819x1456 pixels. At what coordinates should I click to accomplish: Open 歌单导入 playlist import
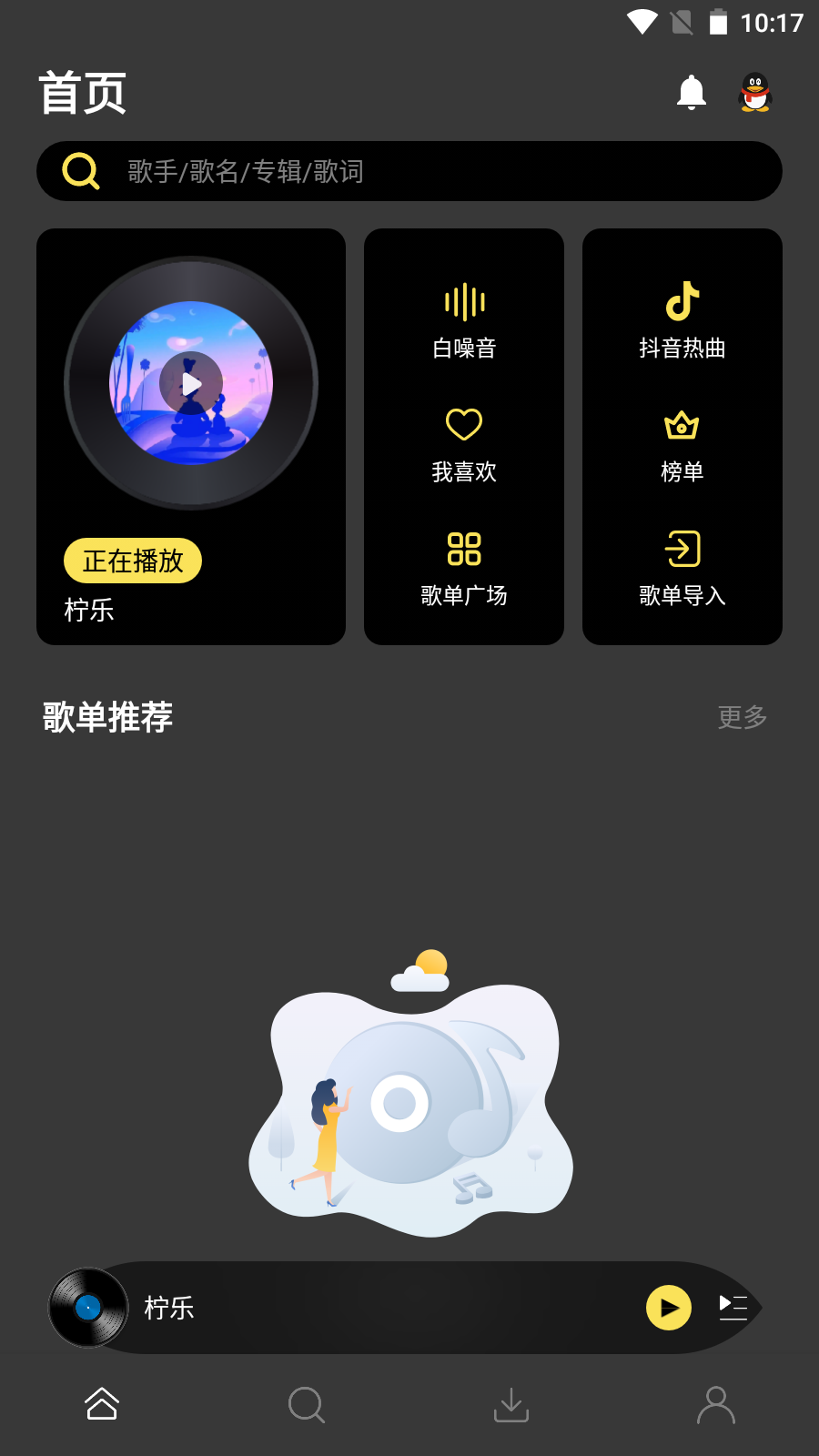pos(682,569)
